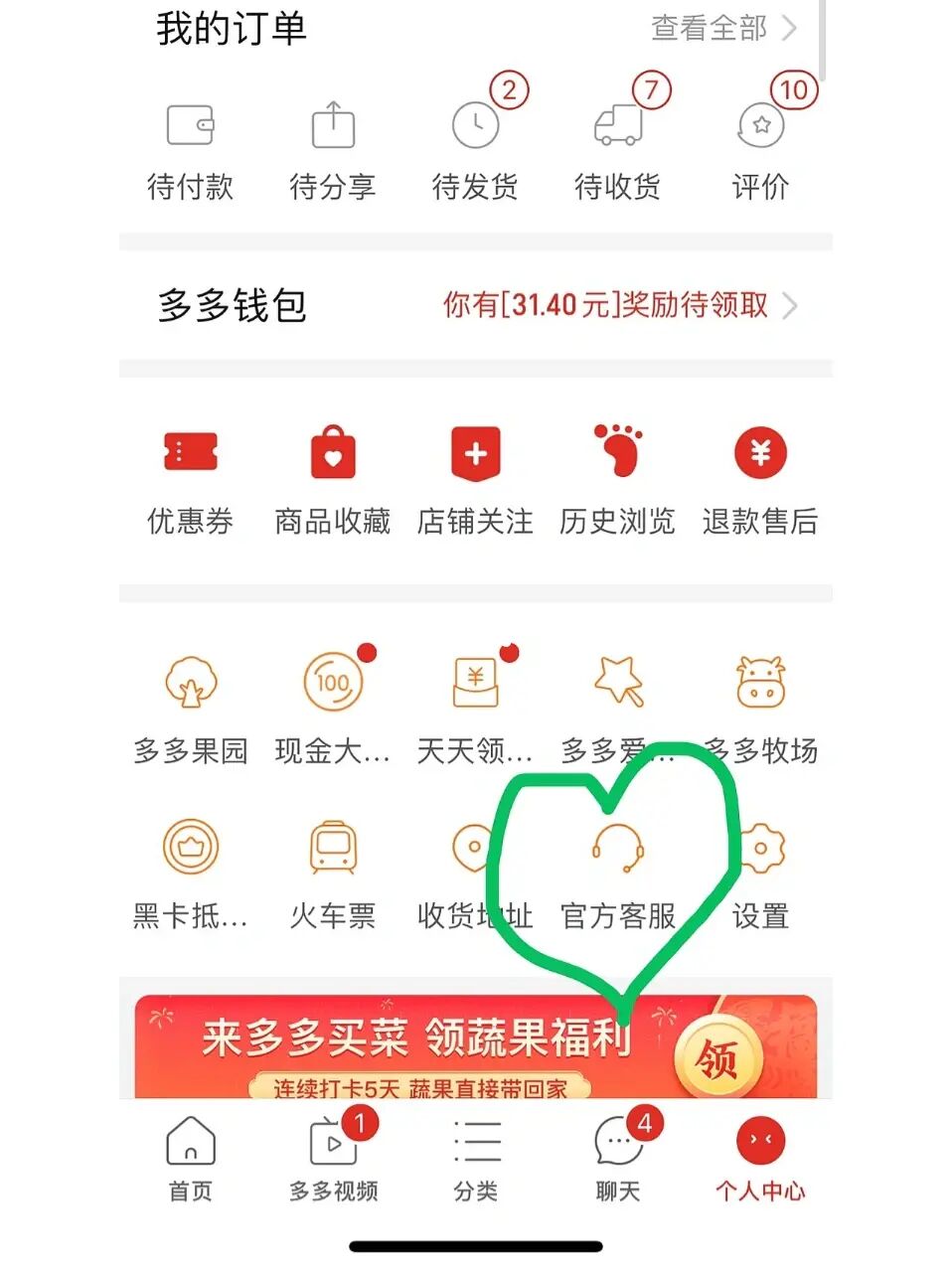952x1270 pixels.
Task: Open 待分享 orders
Action: click(333, 149)
